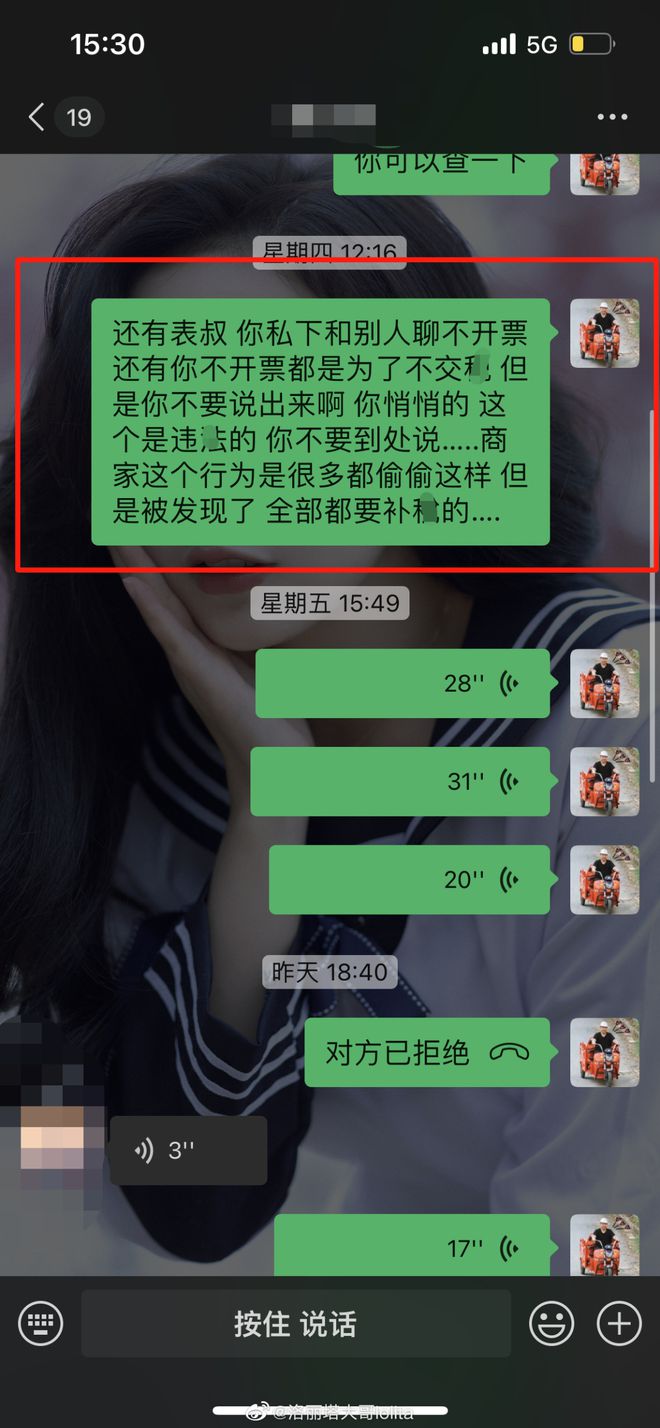Image resolution: width=660 pixels, height=1428 pixels.
Task: Go back to the chat list
Action: [x=36, y=117]
